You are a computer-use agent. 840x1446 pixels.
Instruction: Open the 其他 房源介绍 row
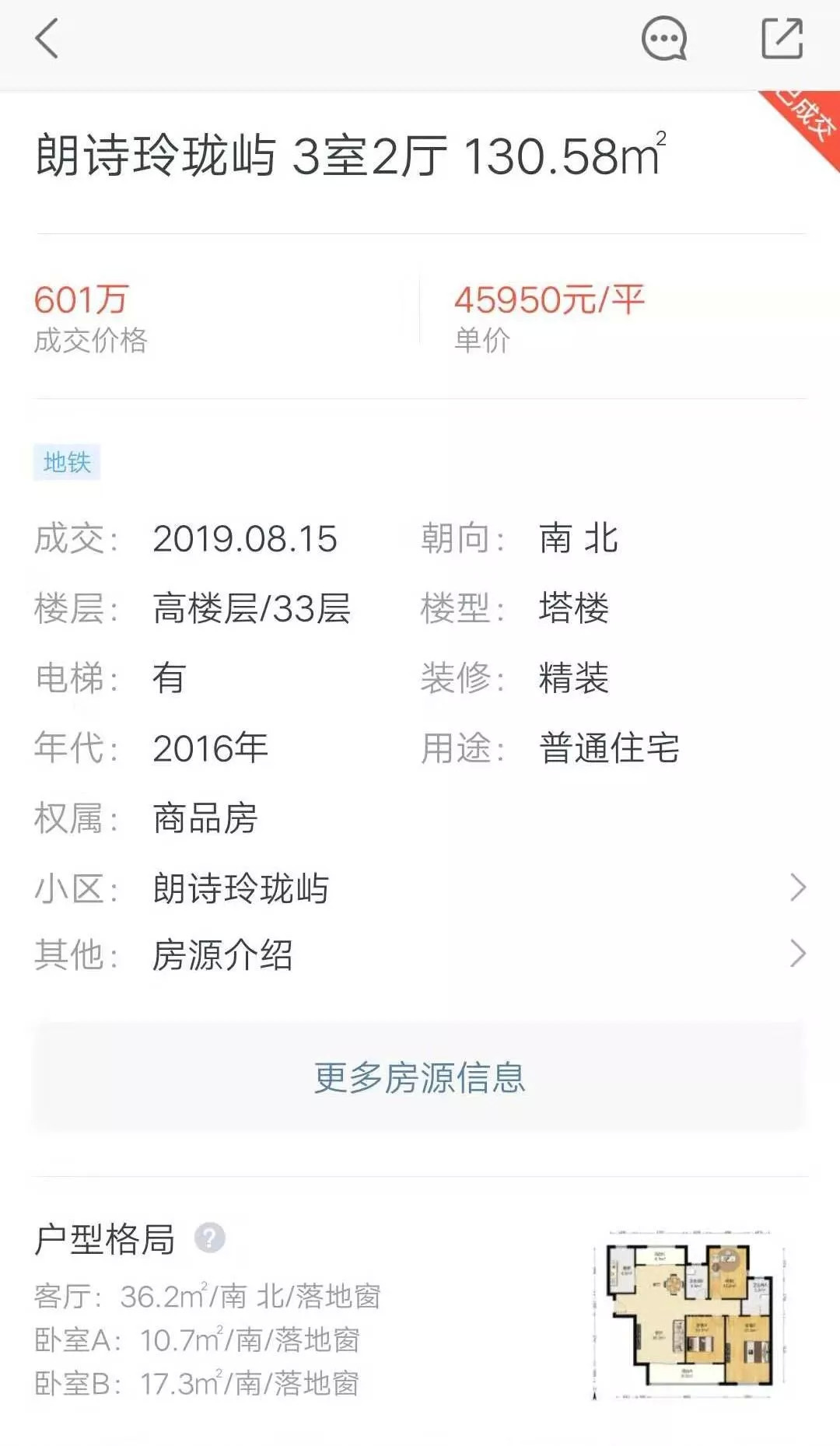pyautogui.click(x=420, y=954)
